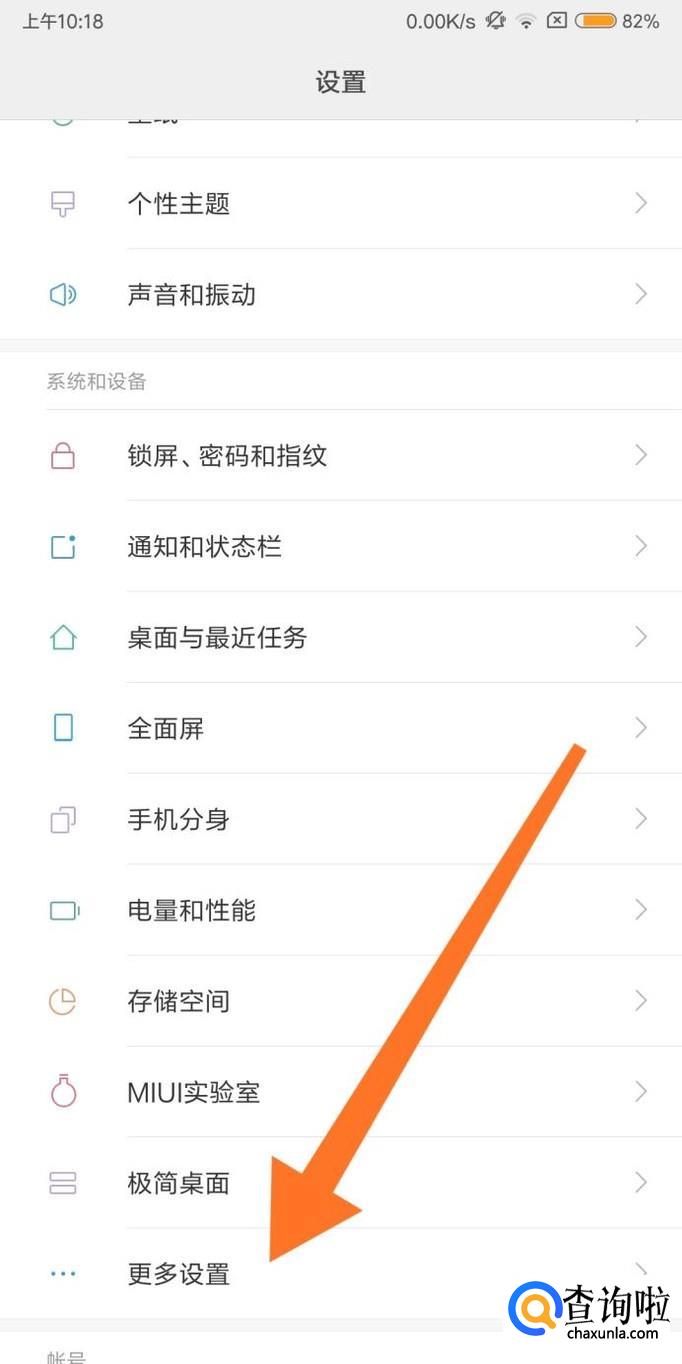Go to 锁屏、密码和指纹
The height and width of the screenshot is (1364, 682).
click(x=228, y=456)
